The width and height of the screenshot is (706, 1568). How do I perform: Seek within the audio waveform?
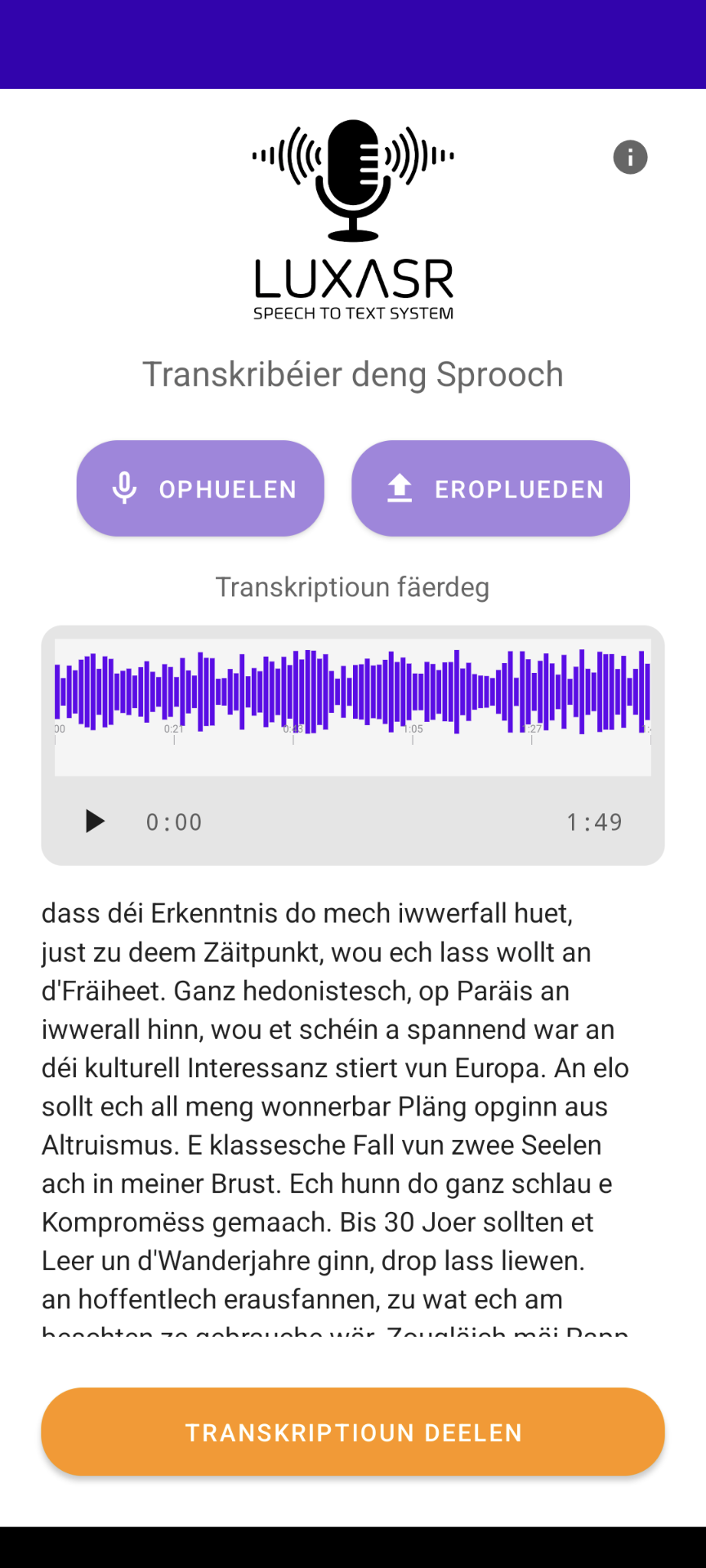[353, 691]
